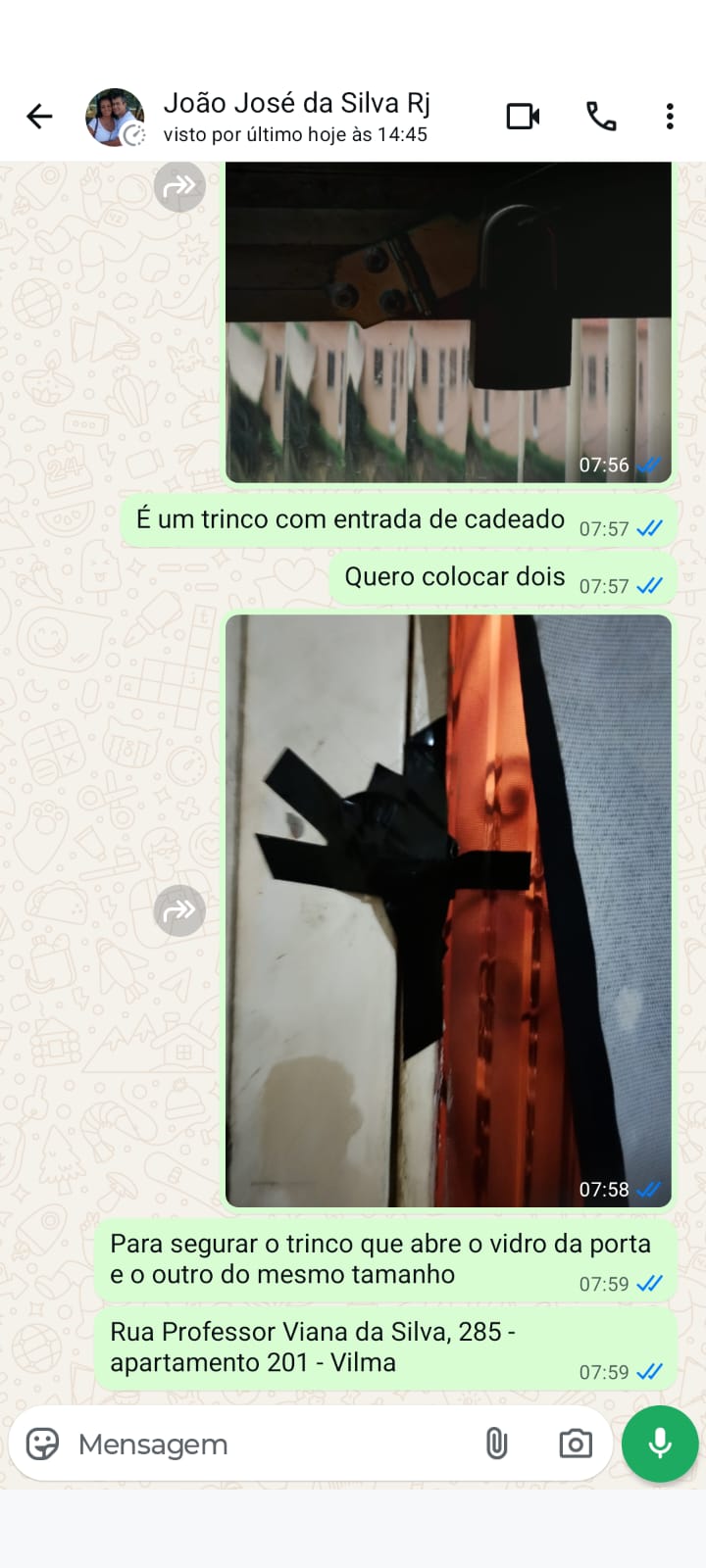
Task: Tap the microphone to record voice message
Action: (x=660, y=1444)
